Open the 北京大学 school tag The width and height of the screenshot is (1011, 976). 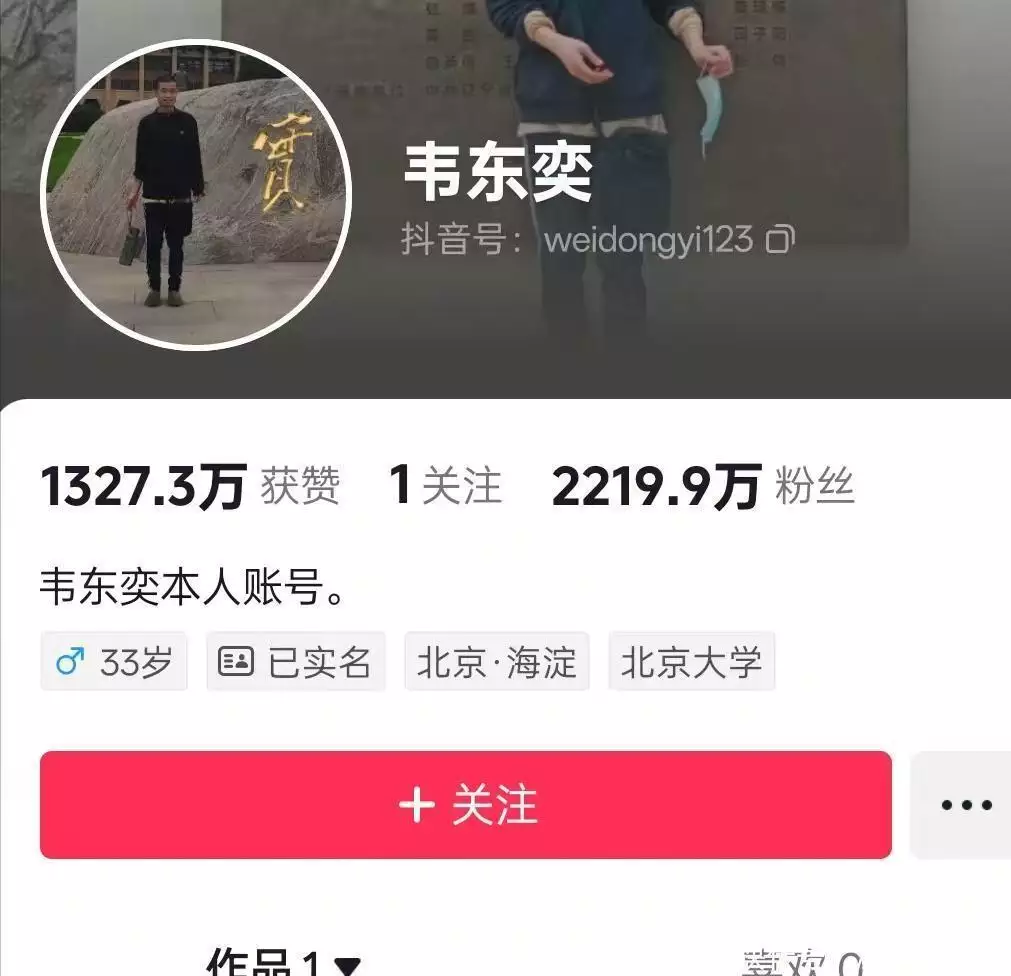[691, 662]
